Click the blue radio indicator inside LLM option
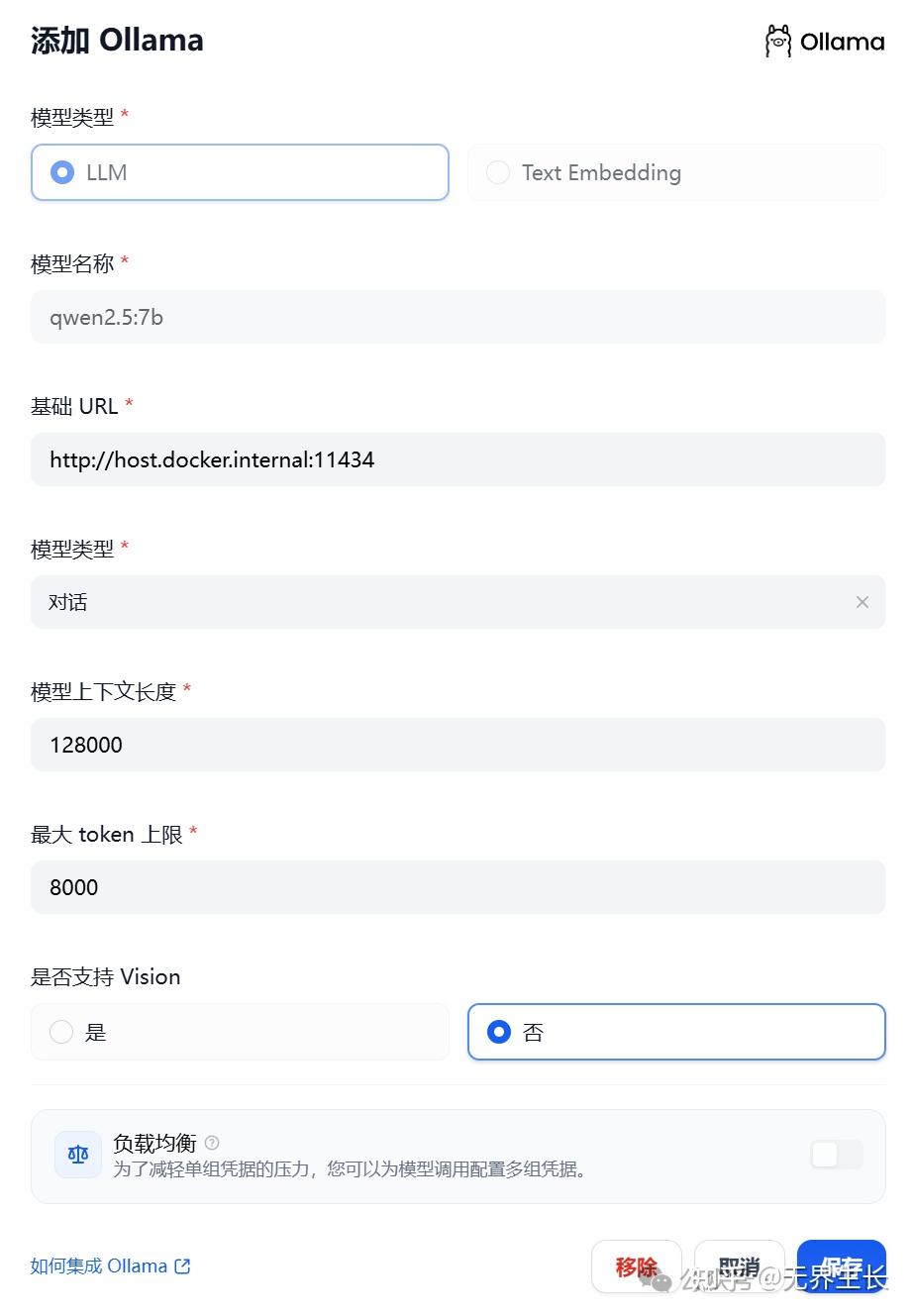The image size is (913, 1316). 61,171
